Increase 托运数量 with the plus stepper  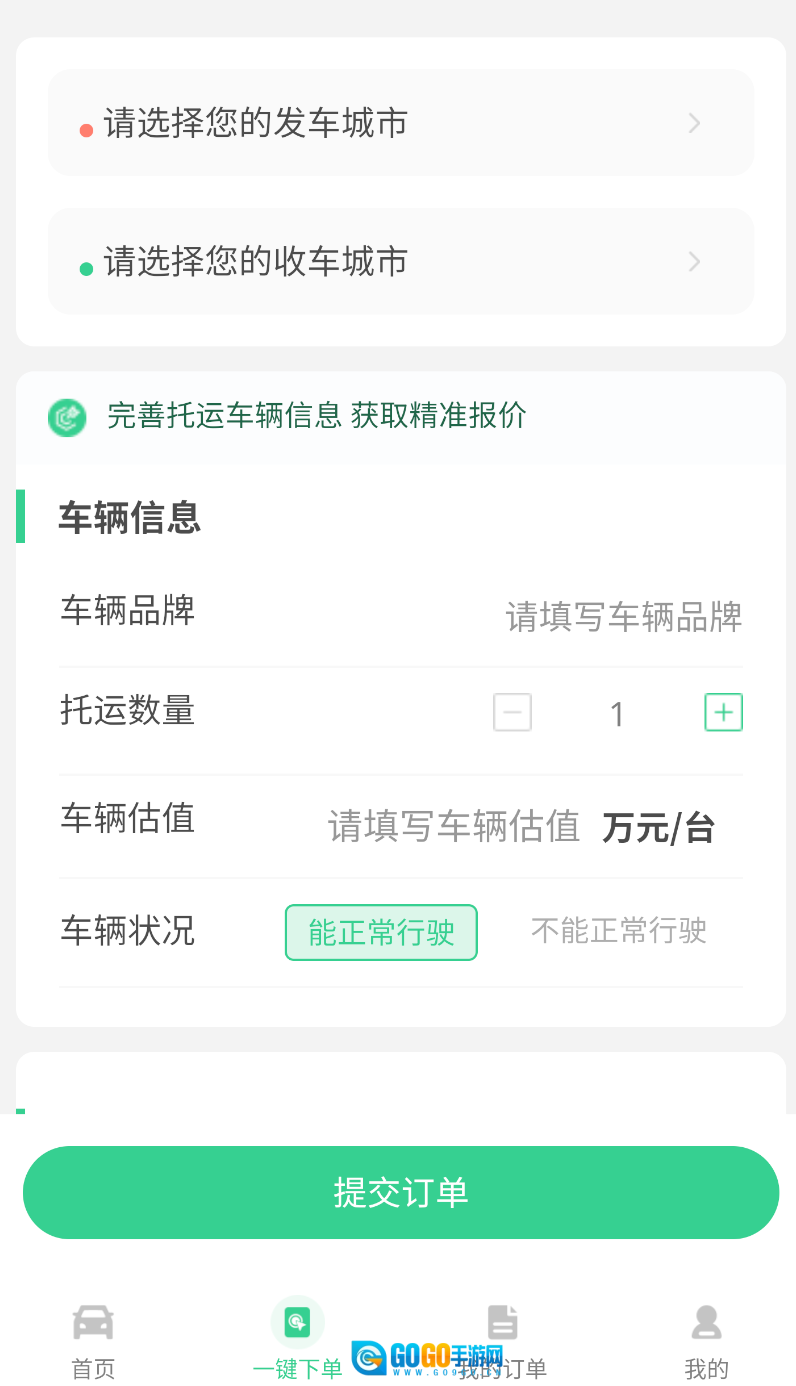[723, 712]
